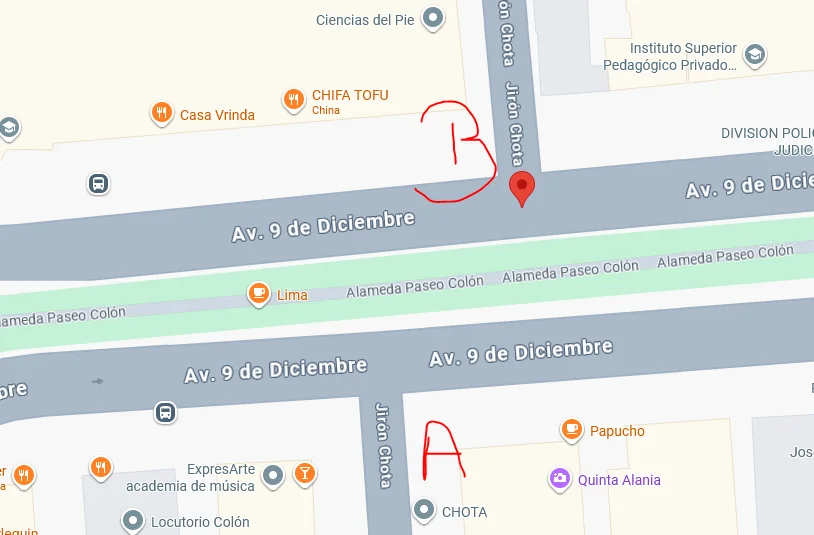
Task: Select the CHIFA TOFU restaurant marker
Action: coord(293,99)
